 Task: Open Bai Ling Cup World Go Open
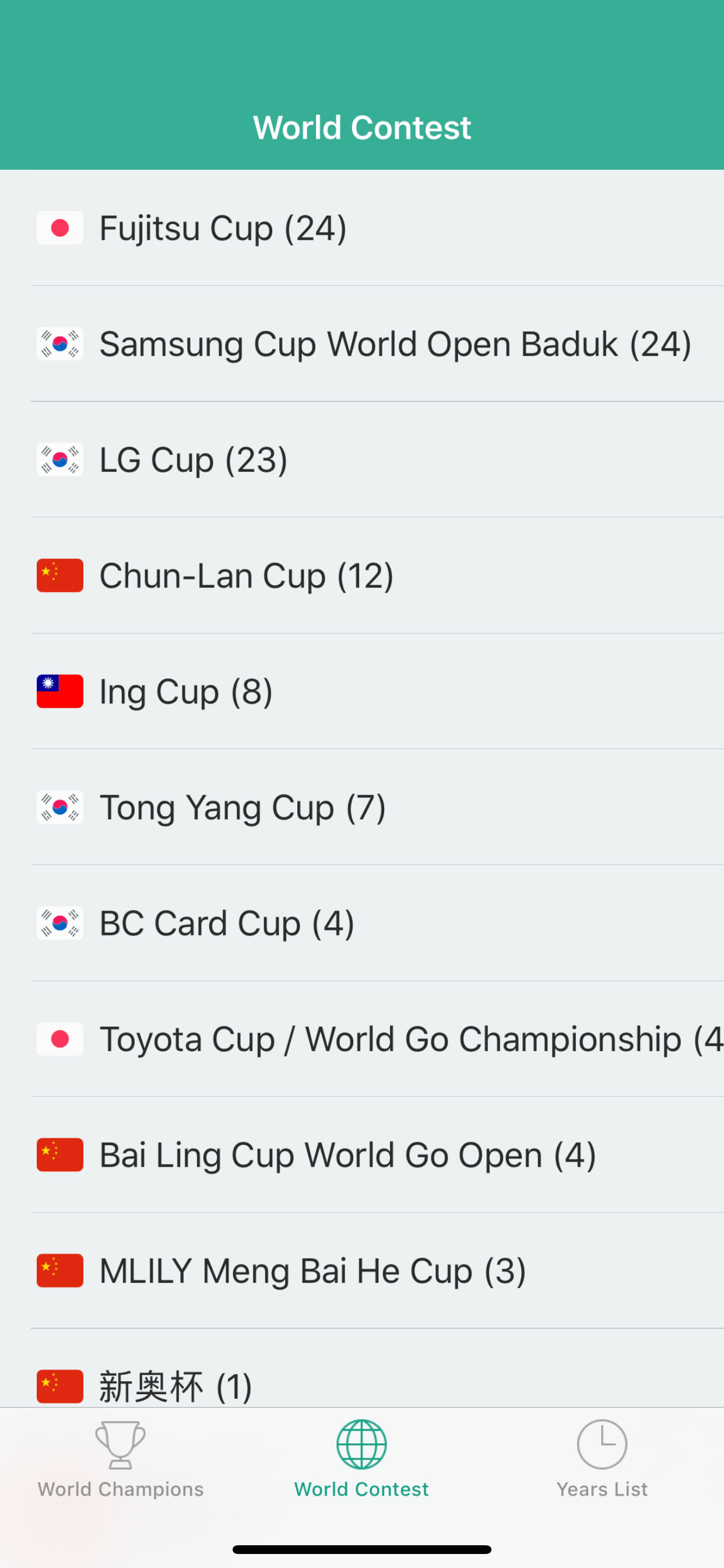tap(362, 1154)
